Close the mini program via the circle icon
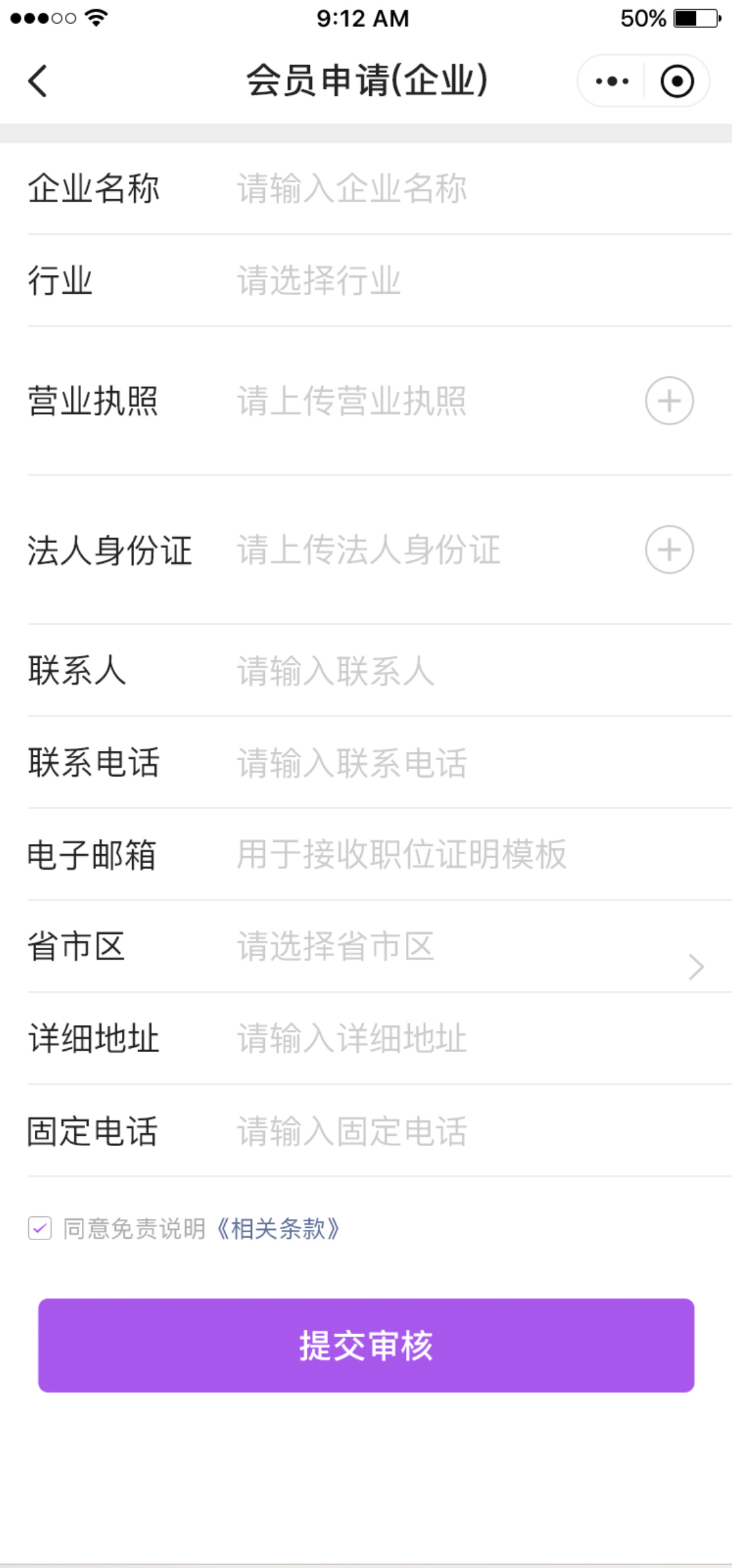The image size is (732, 1568). point(677,81)
